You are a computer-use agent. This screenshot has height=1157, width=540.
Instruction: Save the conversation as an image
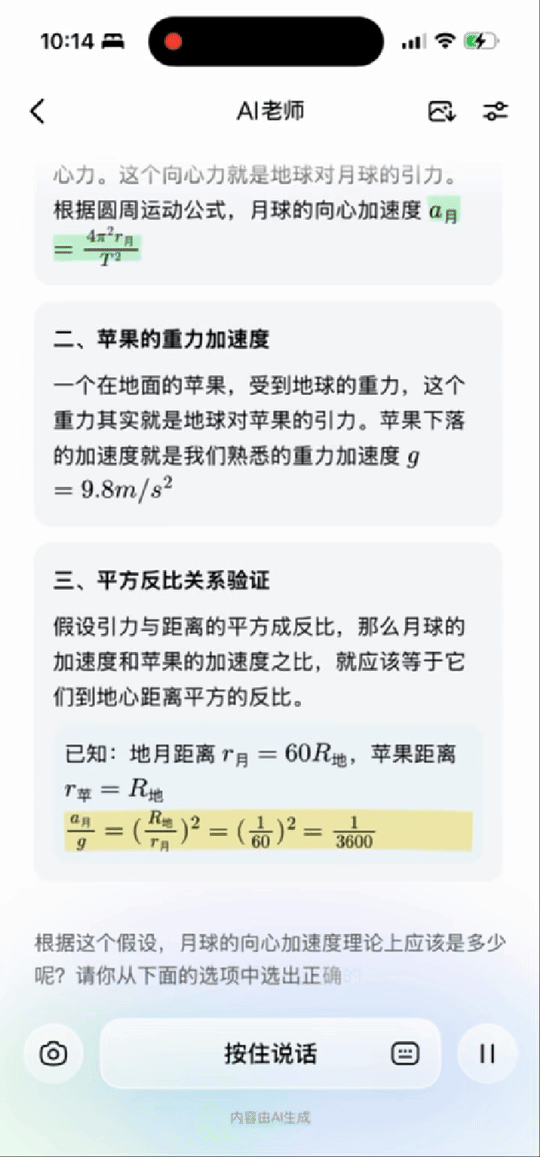pyautogui.click(x=442, y=111)
